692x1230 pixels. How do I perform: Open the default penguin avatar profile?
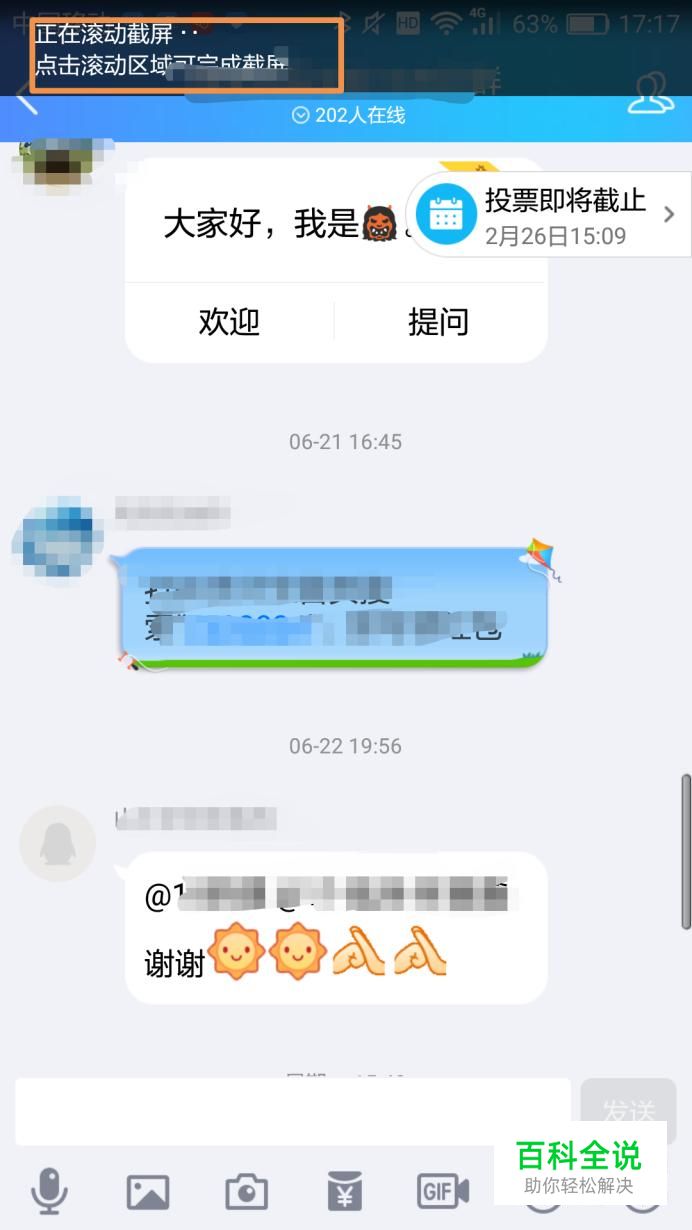click(x=57, y=843)
